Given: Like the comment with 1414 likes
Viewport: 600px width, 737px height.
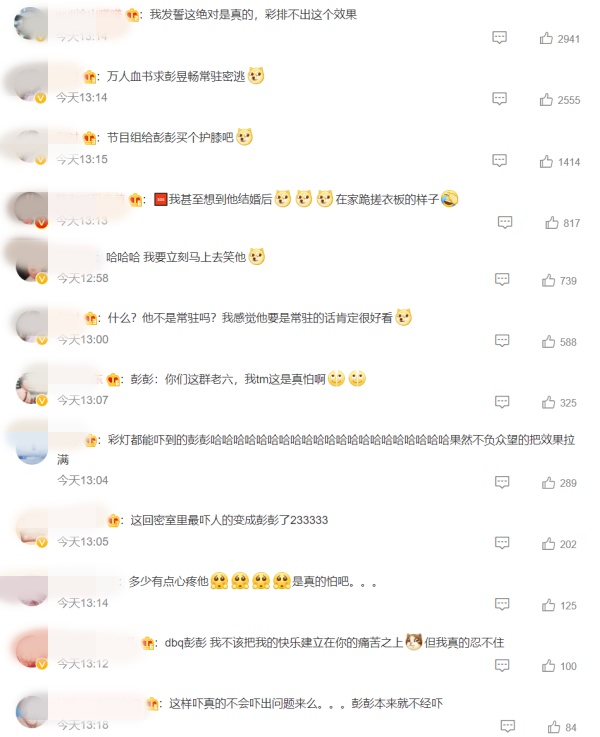Looking at the screenshot, I should pyautogui.click(x=546, y=161).
